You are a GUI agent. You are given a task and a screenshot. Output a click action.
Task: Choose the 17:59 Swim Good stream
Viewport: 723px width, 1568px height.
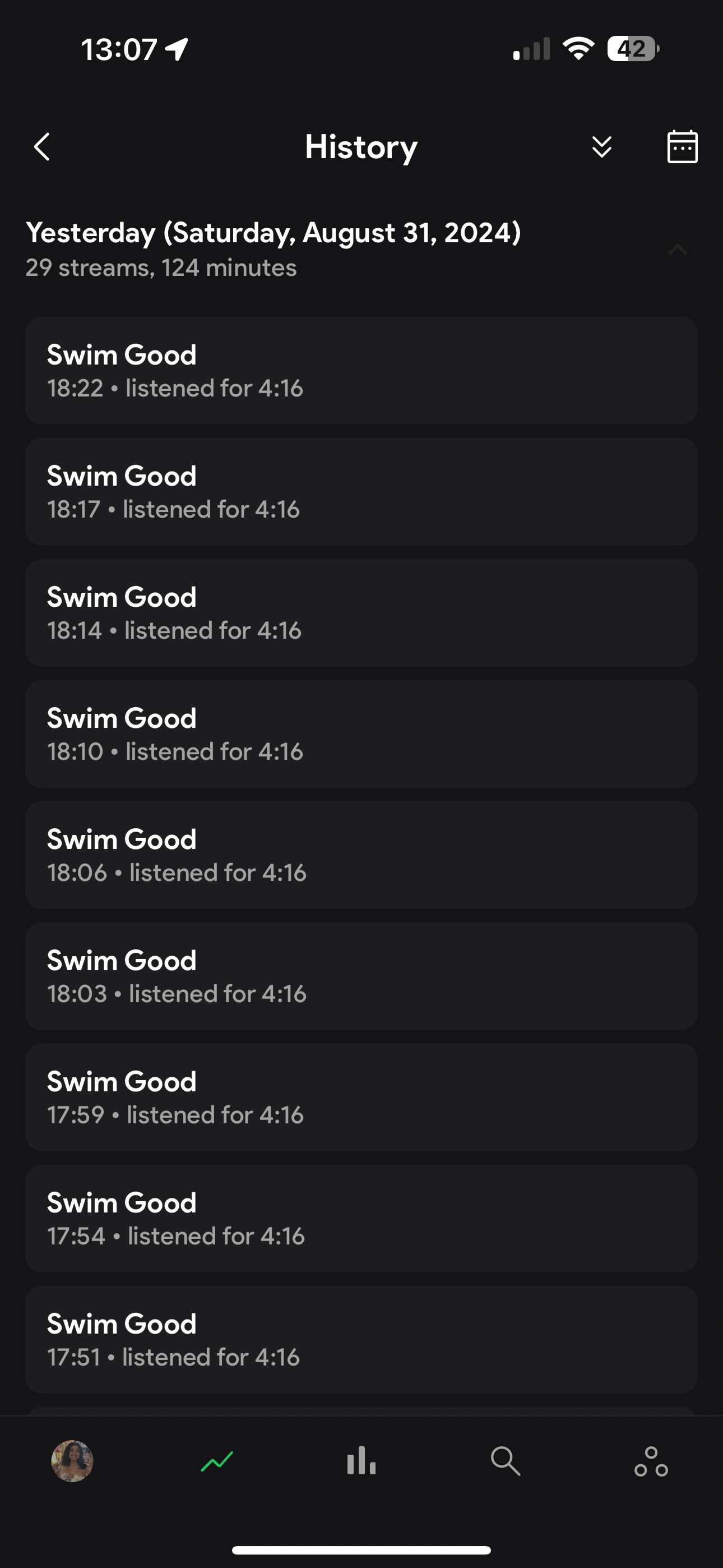tap(361, 1097)
